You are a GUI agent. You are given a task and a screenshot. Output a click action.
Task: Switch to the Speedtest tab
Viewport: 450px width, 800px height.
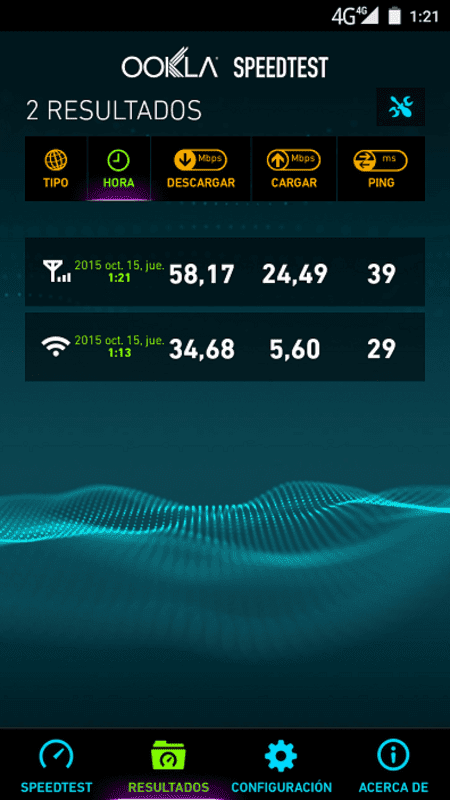point(56,764)
